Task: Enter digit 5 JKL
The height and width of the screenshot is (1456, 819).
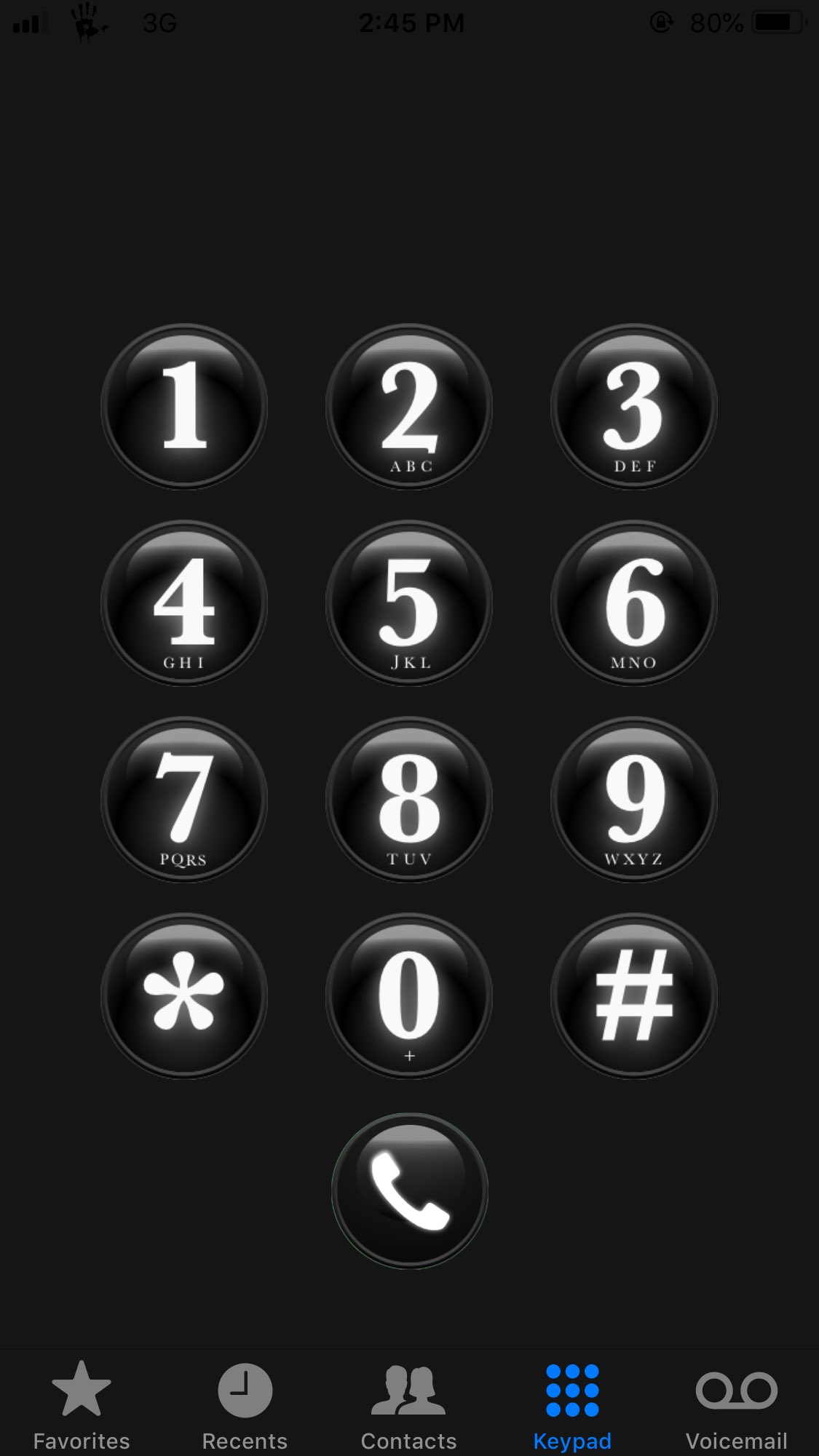Action: [x=409, y=602]
